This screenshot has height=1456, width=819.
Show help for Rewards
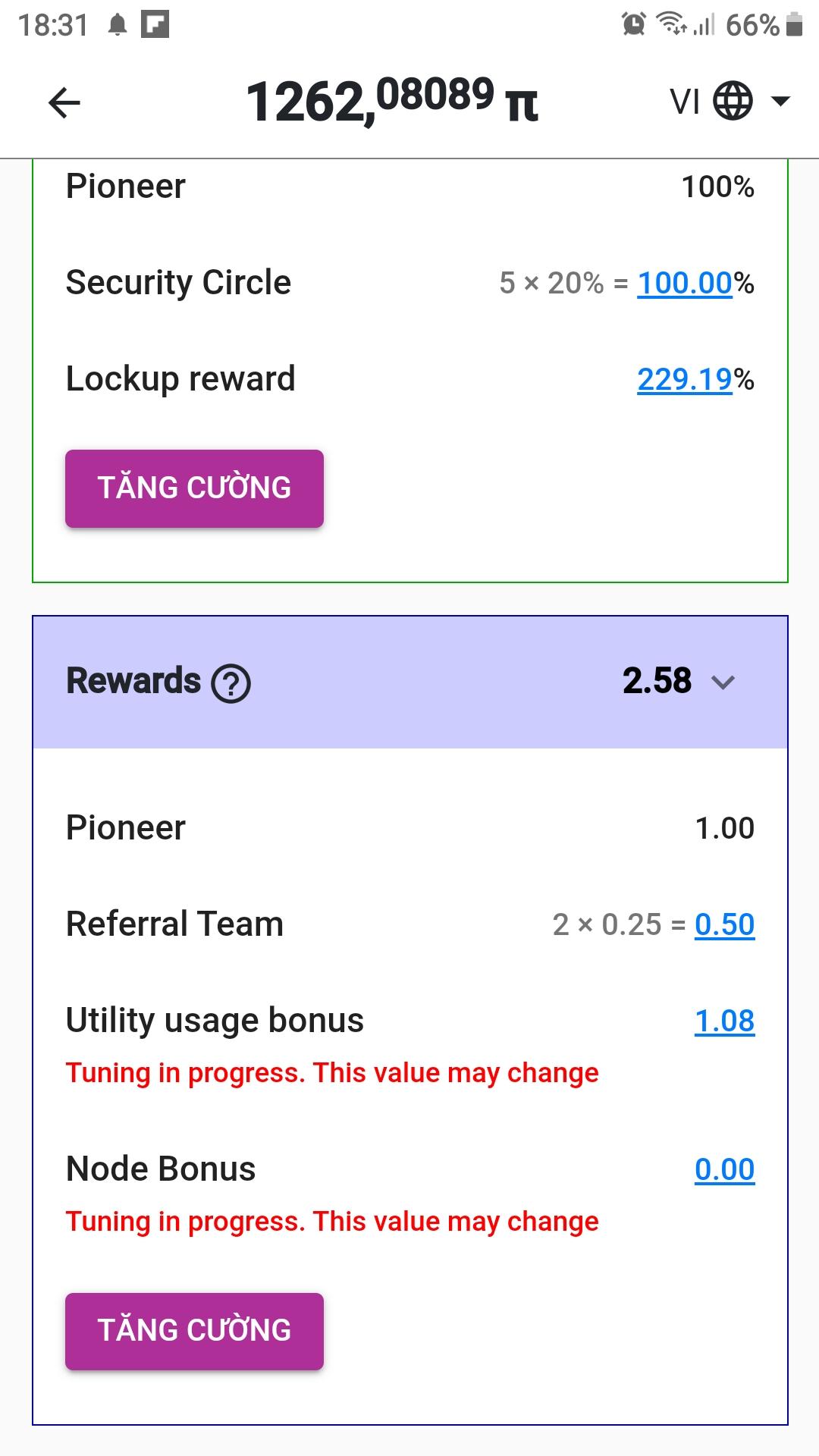click(x=231, y=683)
